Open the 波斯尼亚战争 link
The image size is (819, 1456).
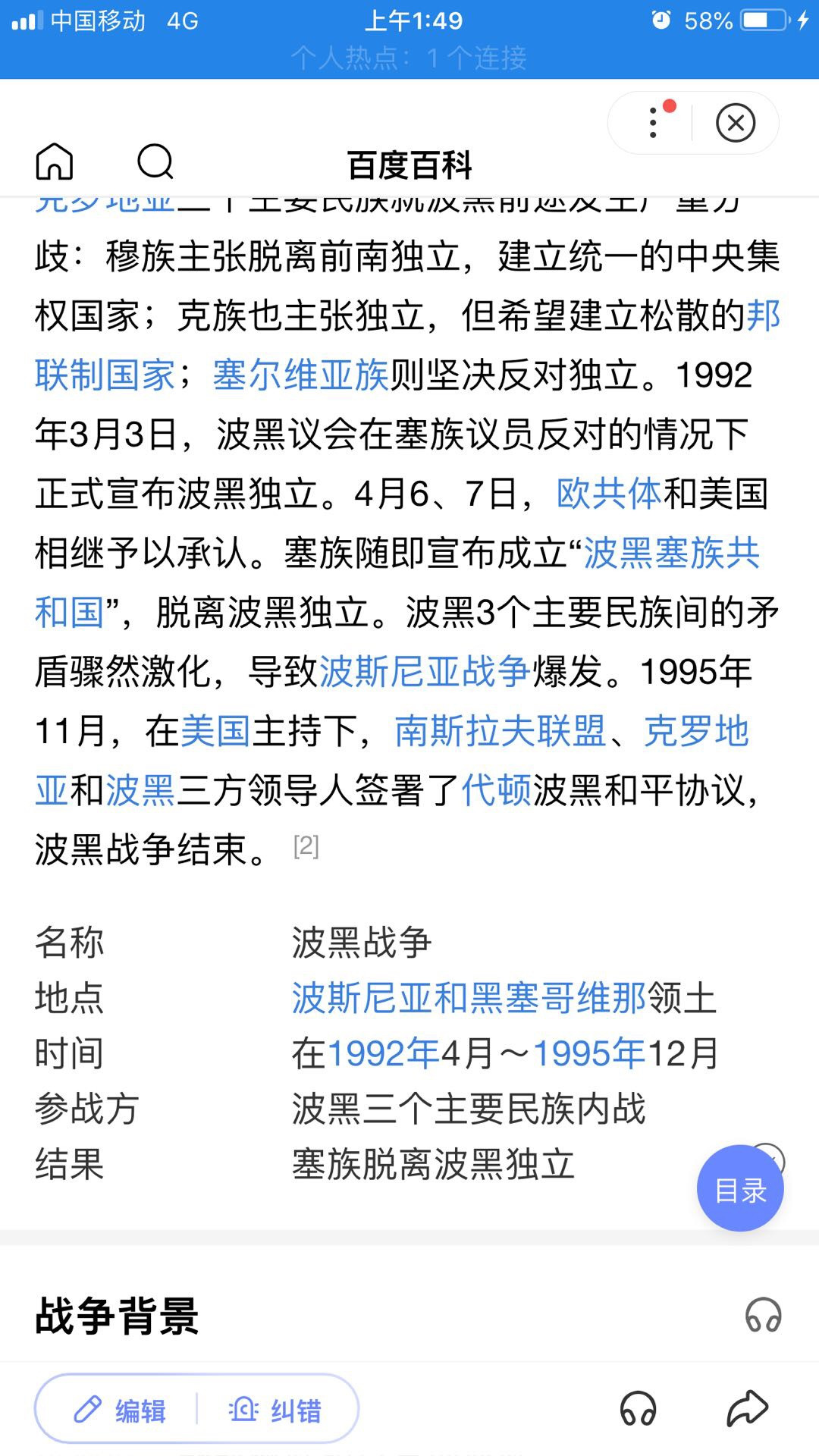pyautogui.click(x=425, y=671)
